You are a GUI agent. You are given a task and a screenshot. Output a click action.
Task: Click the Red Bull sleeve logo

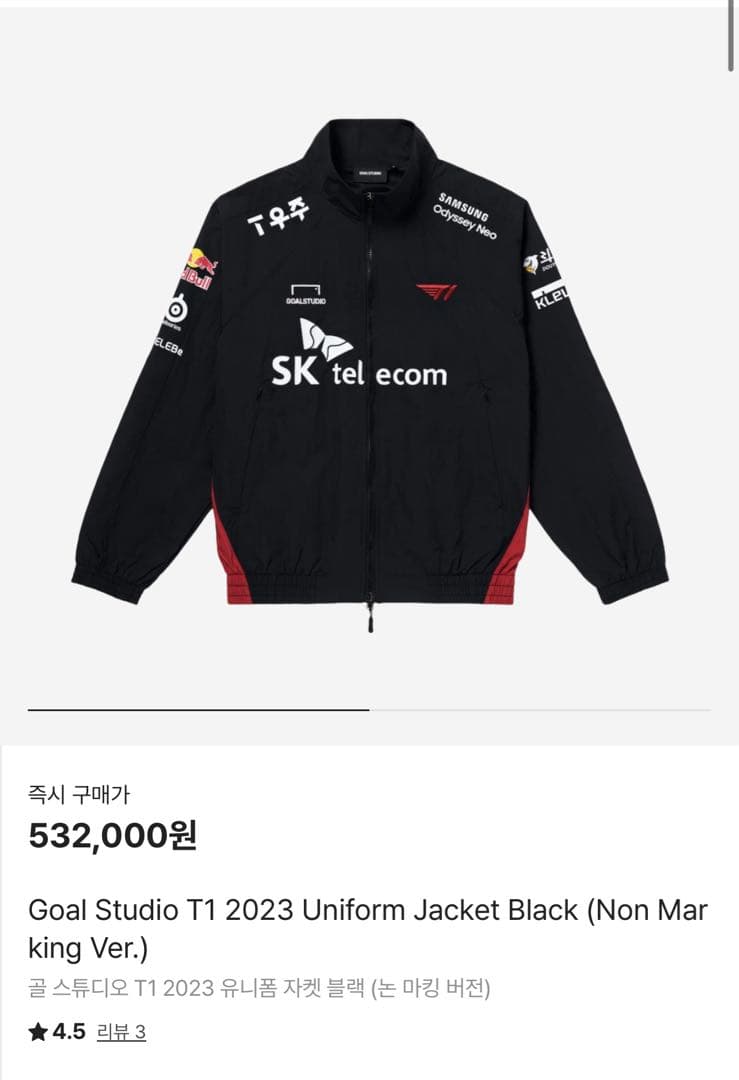(196, 266)
